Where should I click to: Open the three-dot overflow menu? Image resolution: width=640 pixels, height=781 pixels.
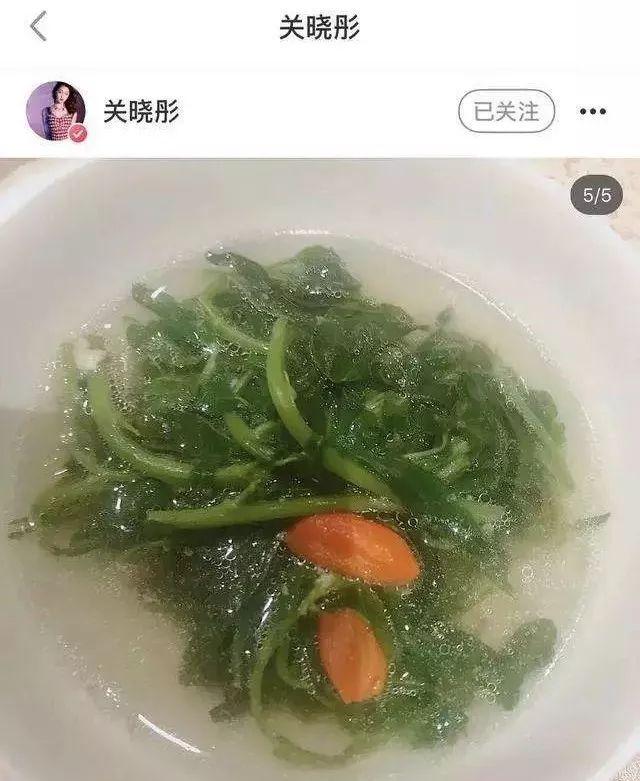coord(594,111)
